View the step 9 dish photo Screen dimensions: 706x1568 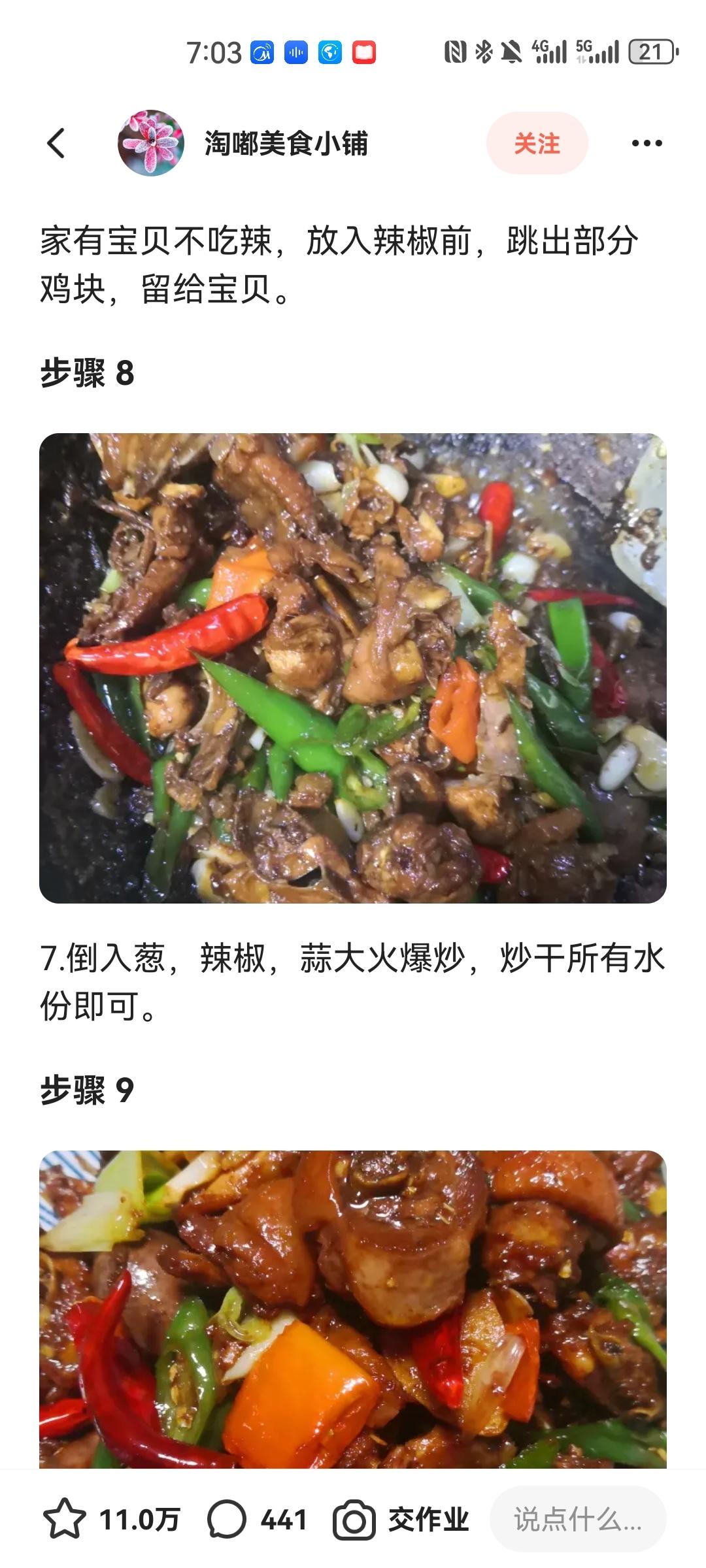353,1307
